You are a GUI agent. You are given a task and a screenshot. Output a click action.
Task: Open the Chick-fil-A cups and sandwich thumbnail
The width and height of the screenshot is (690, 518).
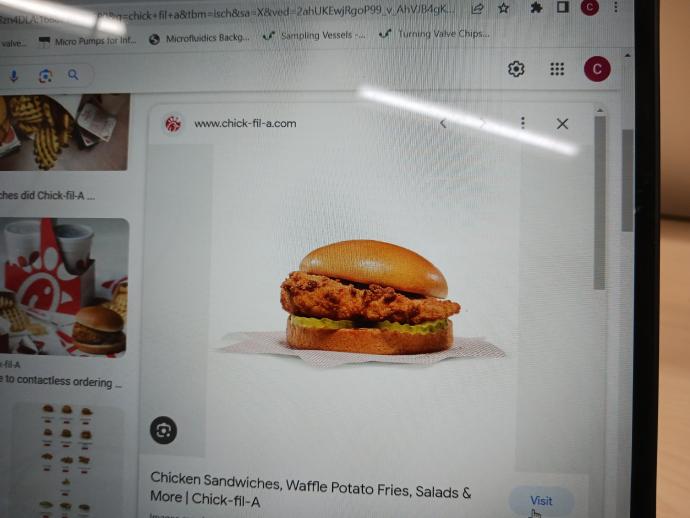[64, 287]
